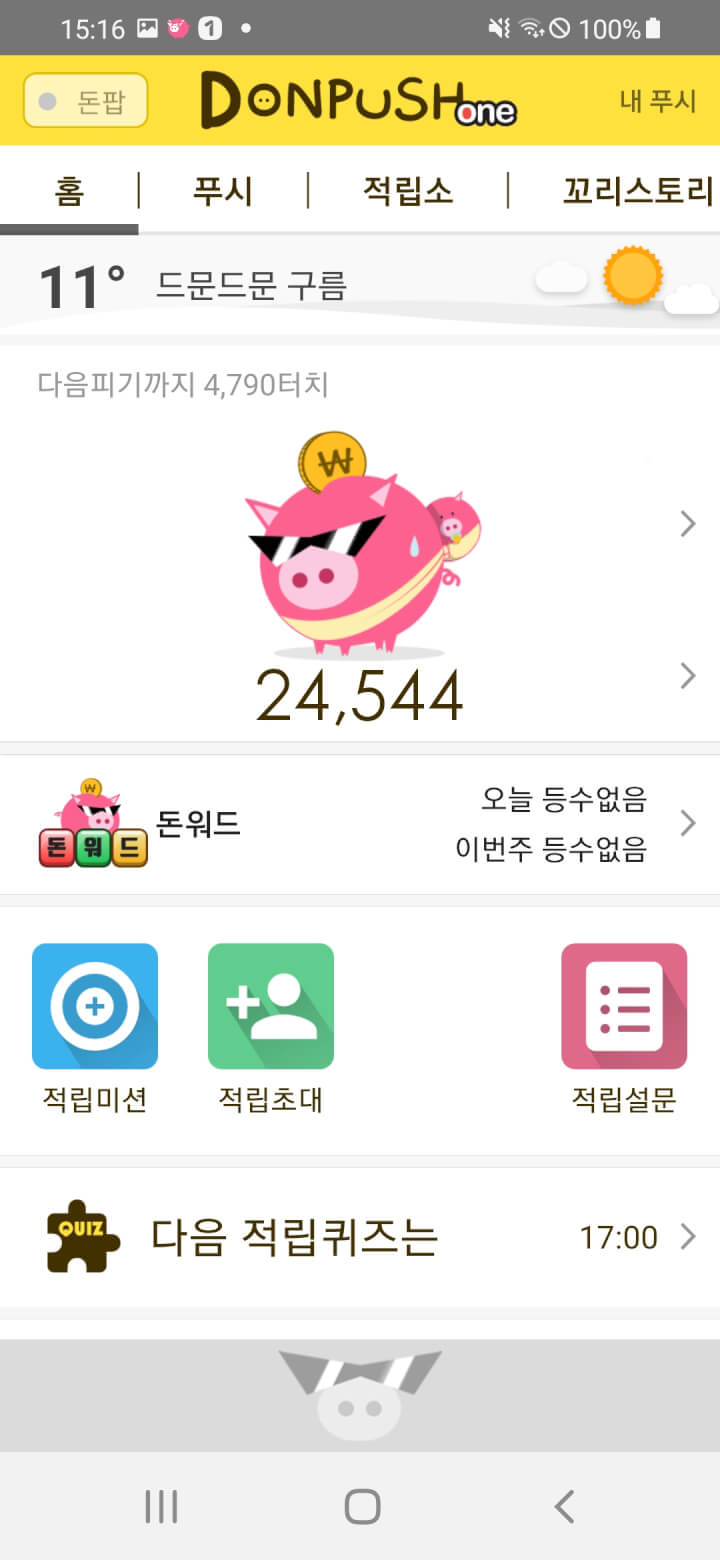Screen dimensions: 720x1560
Task: Go to the home screen with the system home button
Action: tap(362, 1506)
